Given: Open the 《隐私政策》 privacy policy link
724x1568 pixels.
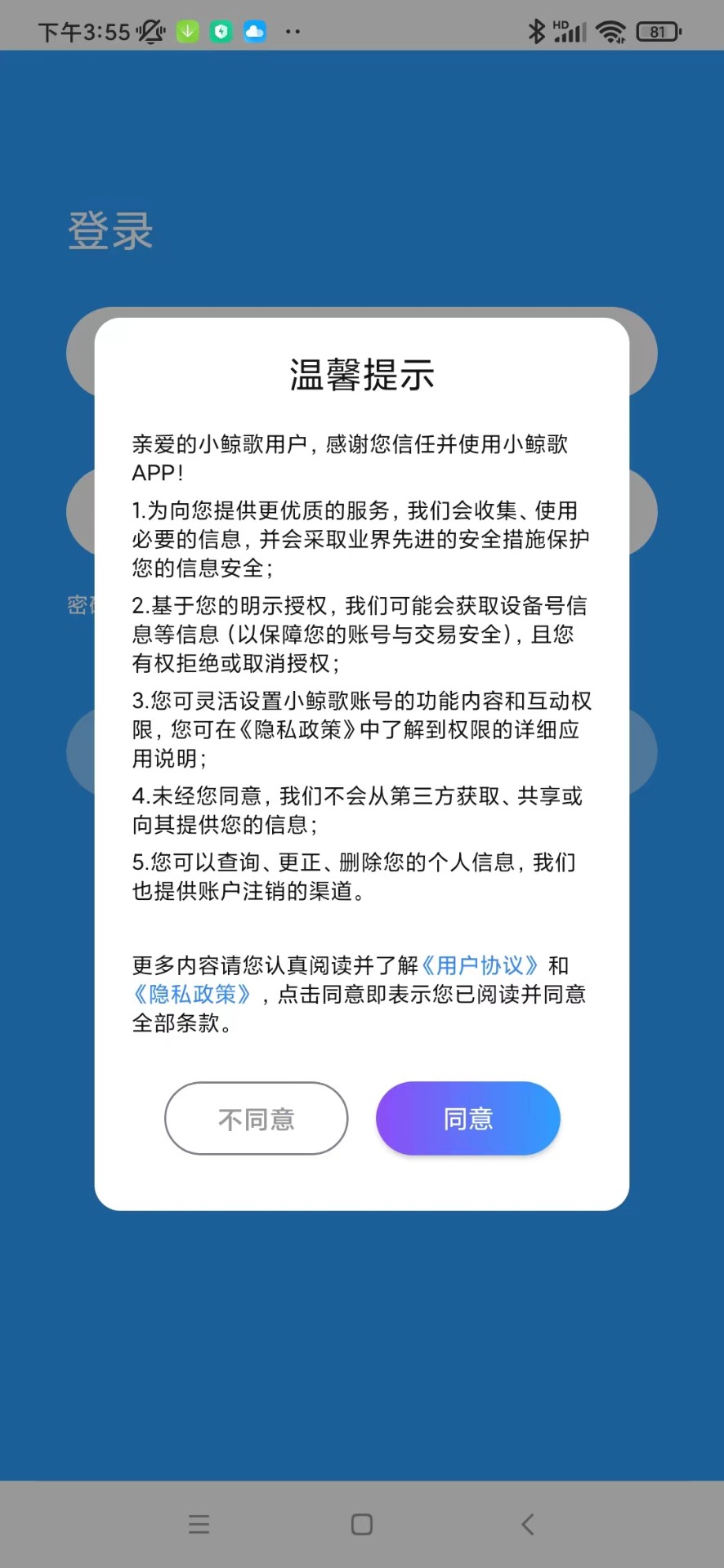Looking at the screenshot, I should [x=192, y=995].
